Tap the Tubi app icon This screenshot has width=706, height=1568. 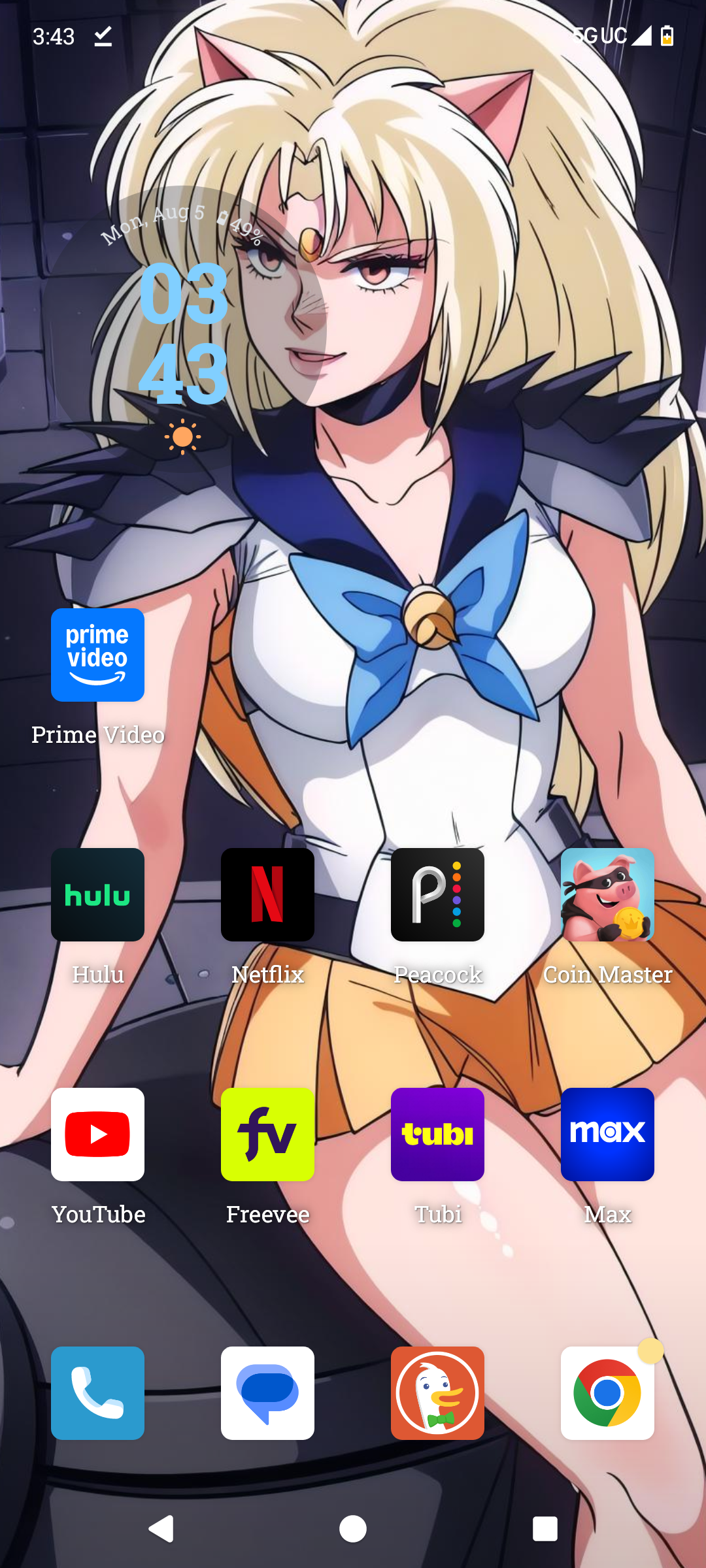coord(437,1134)
